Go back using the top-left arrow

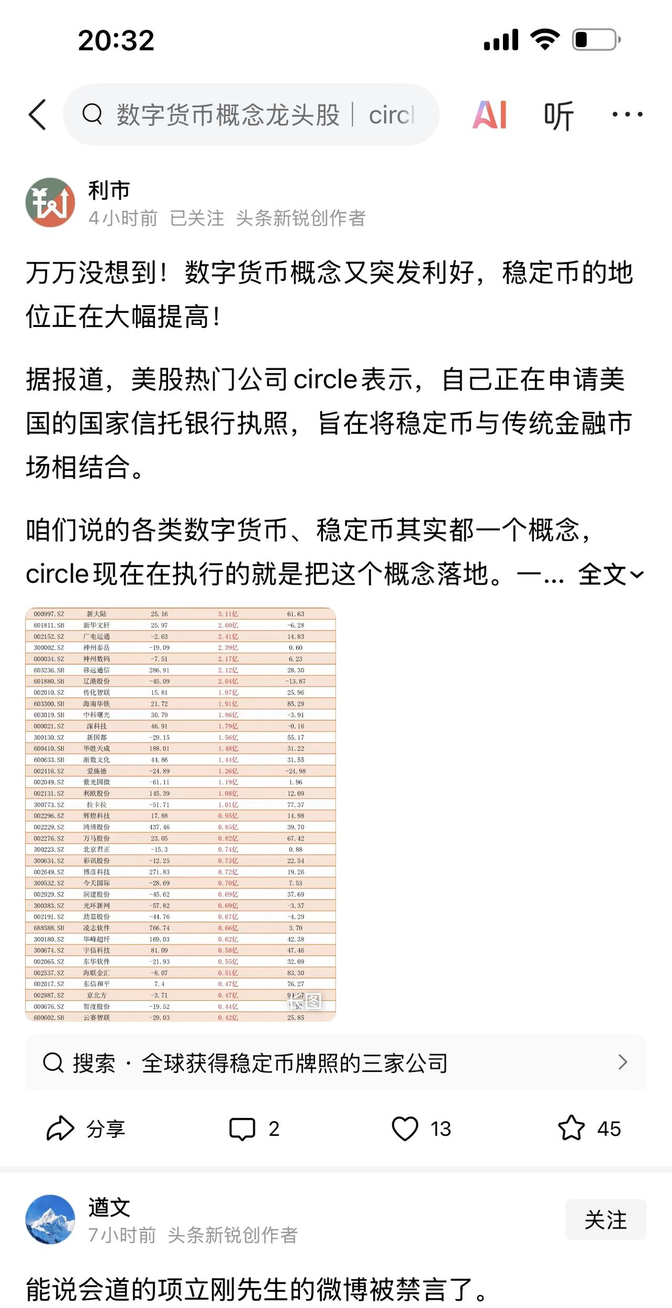click(x=37, y=115)
